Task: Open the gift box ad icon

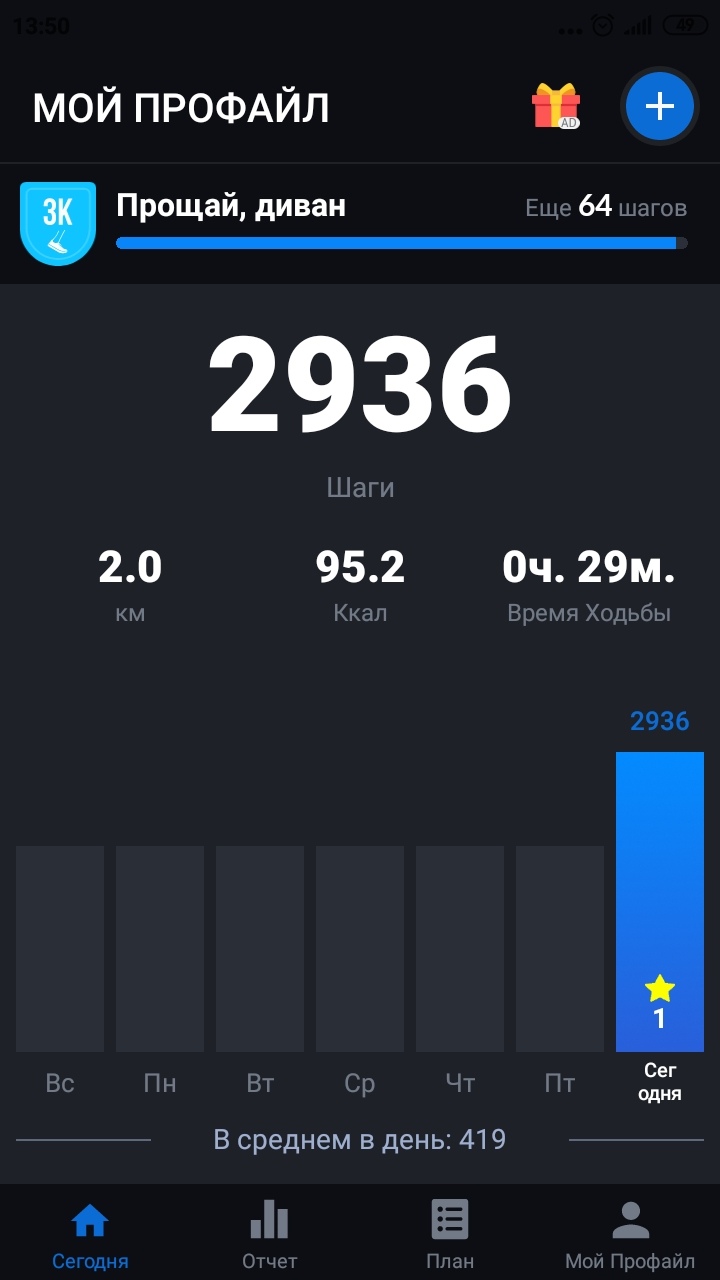Action: pos(556,106)
